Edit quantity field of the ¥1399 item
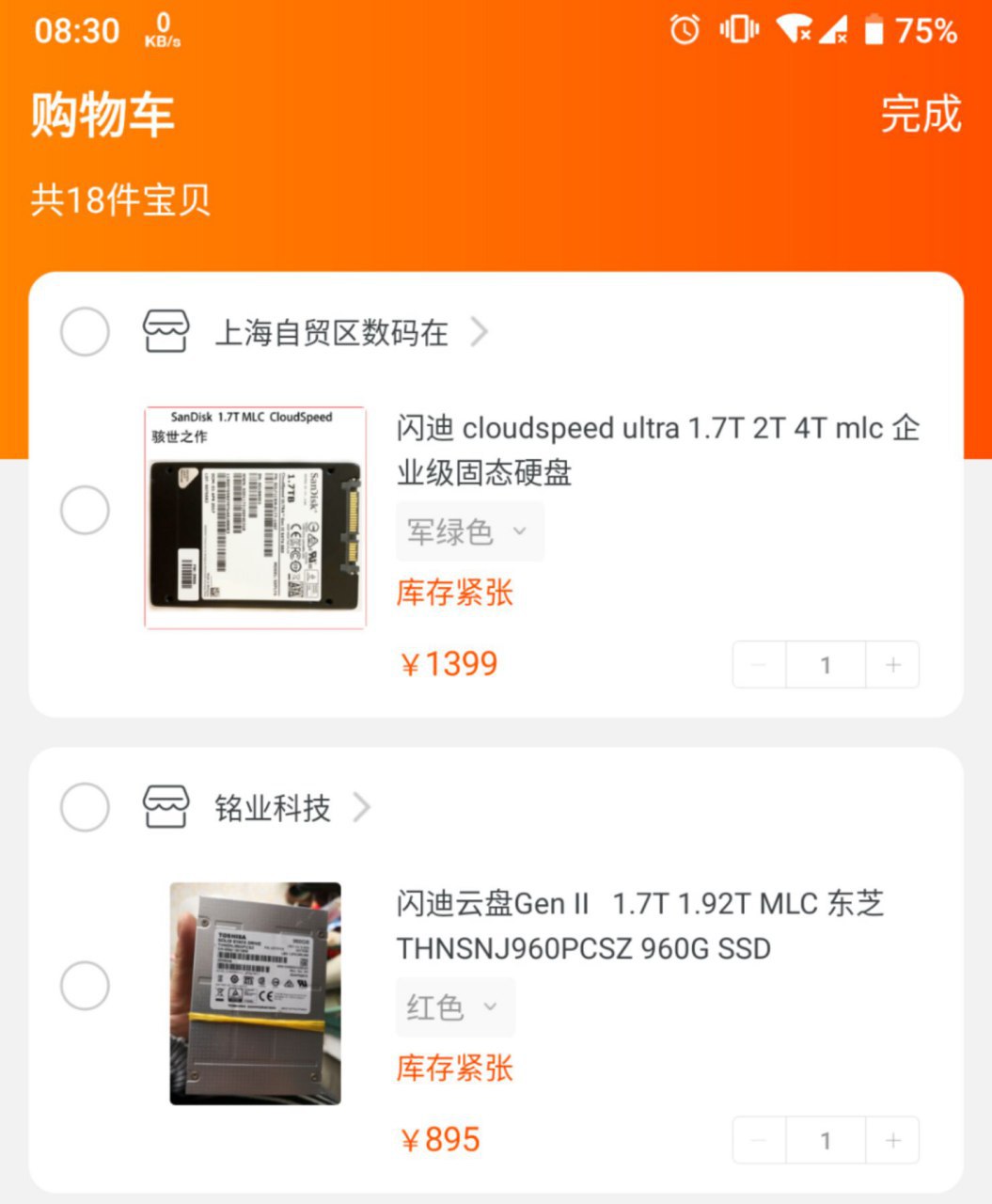This screenshot has width=992, height=1204. (826, 665)
